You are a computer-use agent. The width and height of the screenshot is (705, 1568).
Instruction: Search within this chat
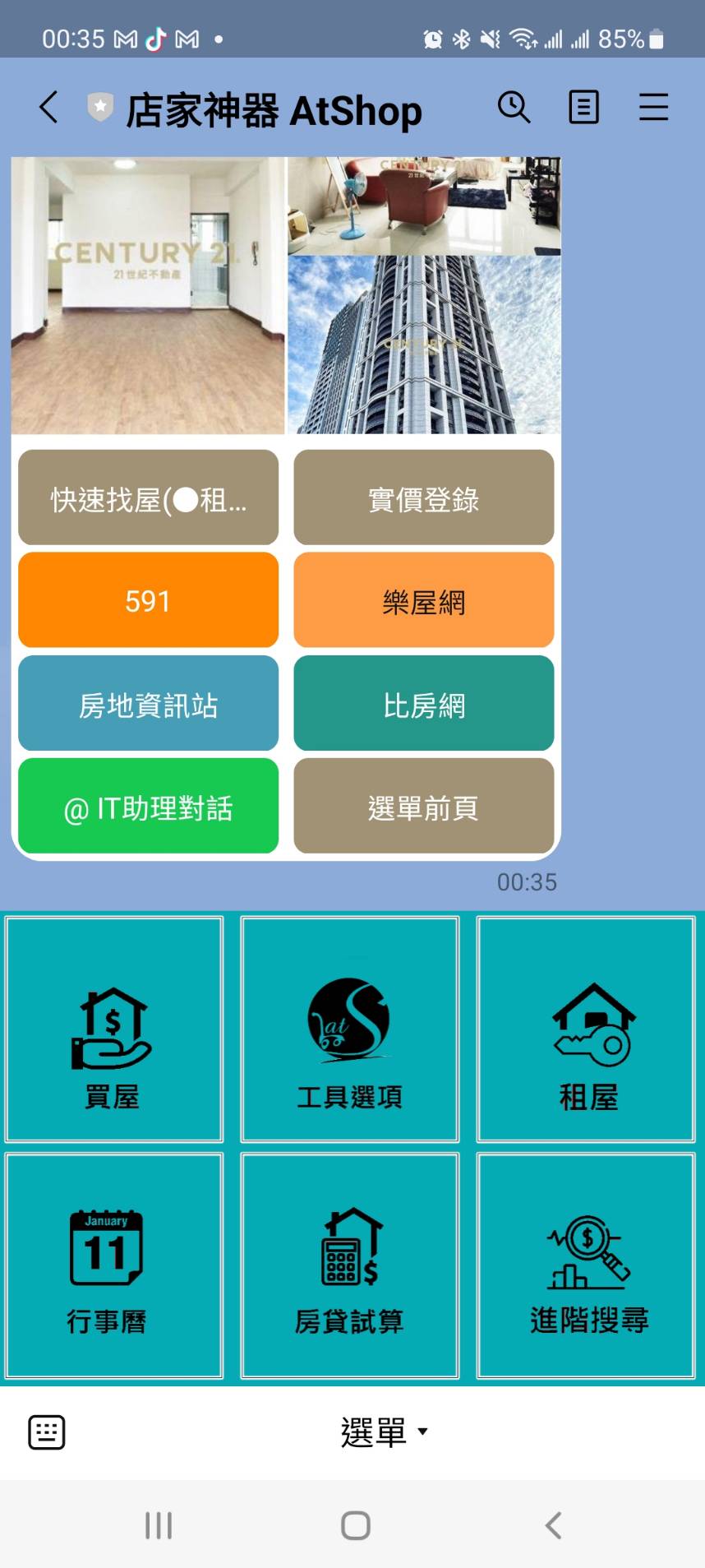pyautogui.click(x=514, y=108)
